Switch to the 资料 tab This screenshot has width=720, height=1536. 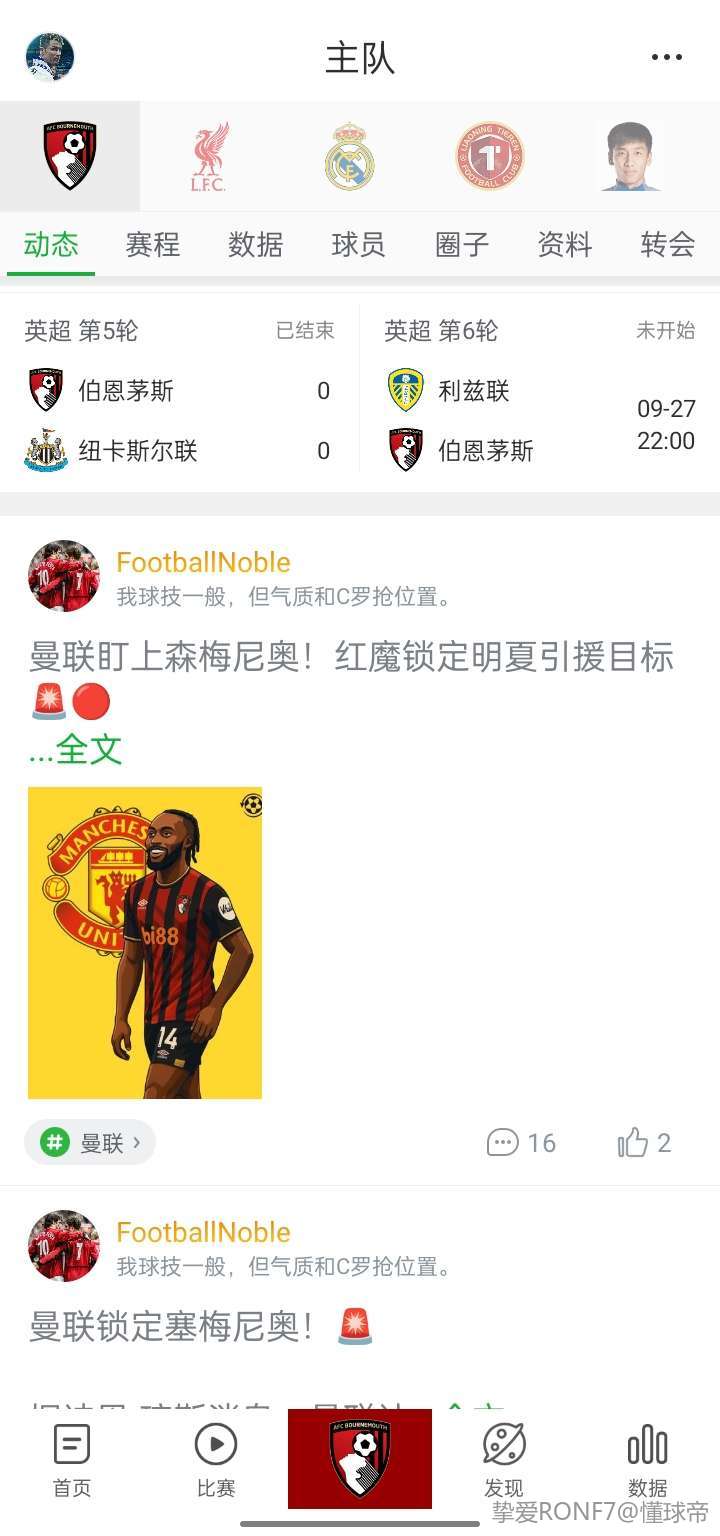[565, 245]
